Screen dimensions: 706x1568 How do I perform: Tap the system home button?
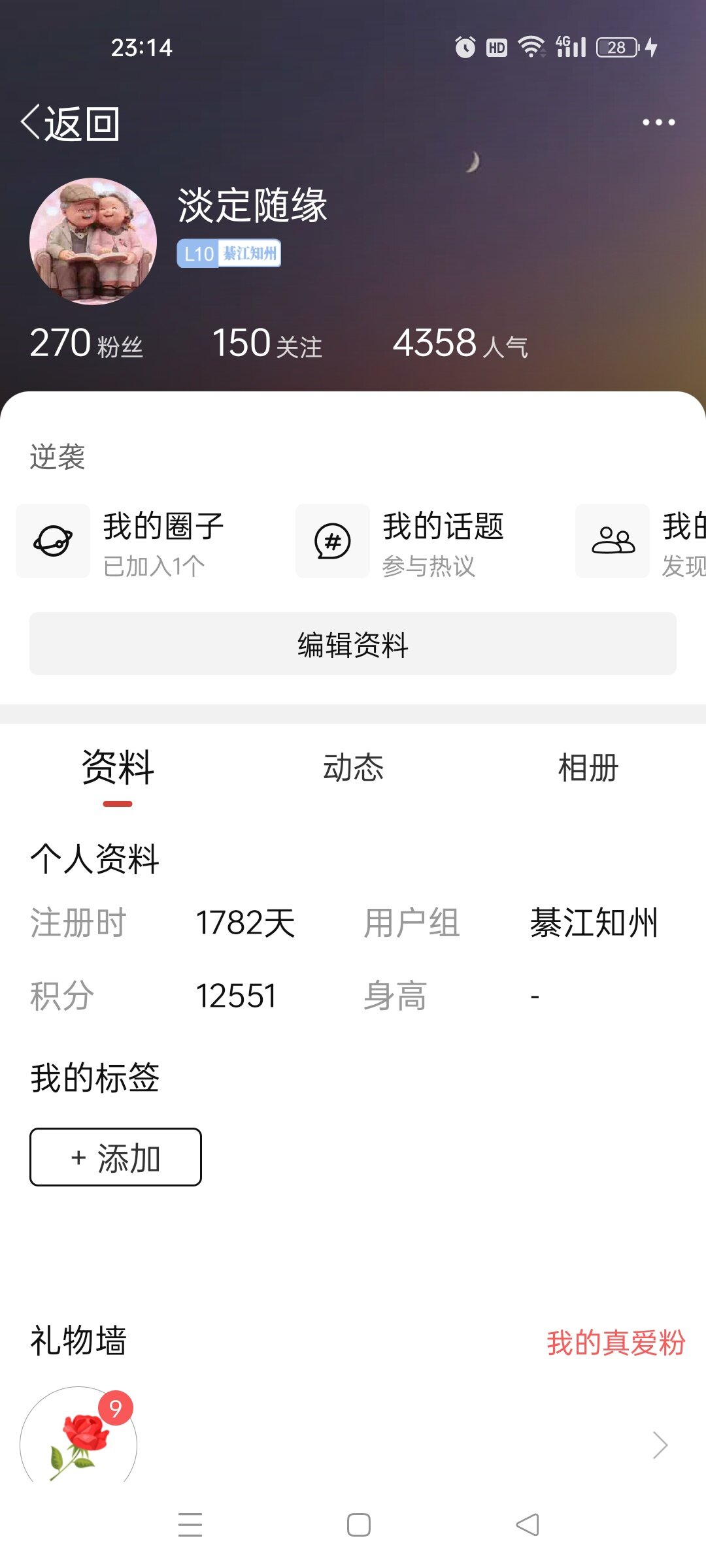[358, 1525]
